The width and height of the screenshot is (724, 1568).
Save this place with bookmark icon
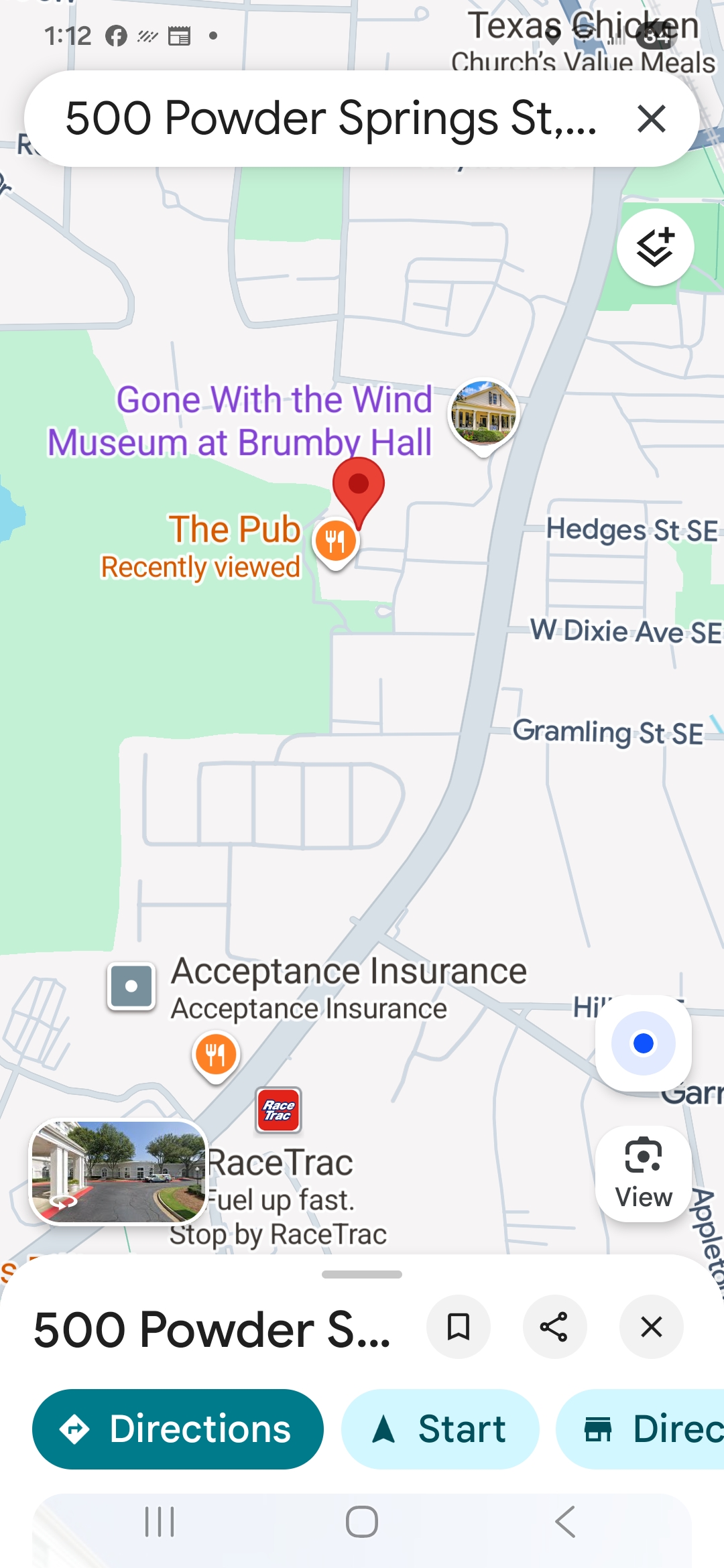point(459,1327)
